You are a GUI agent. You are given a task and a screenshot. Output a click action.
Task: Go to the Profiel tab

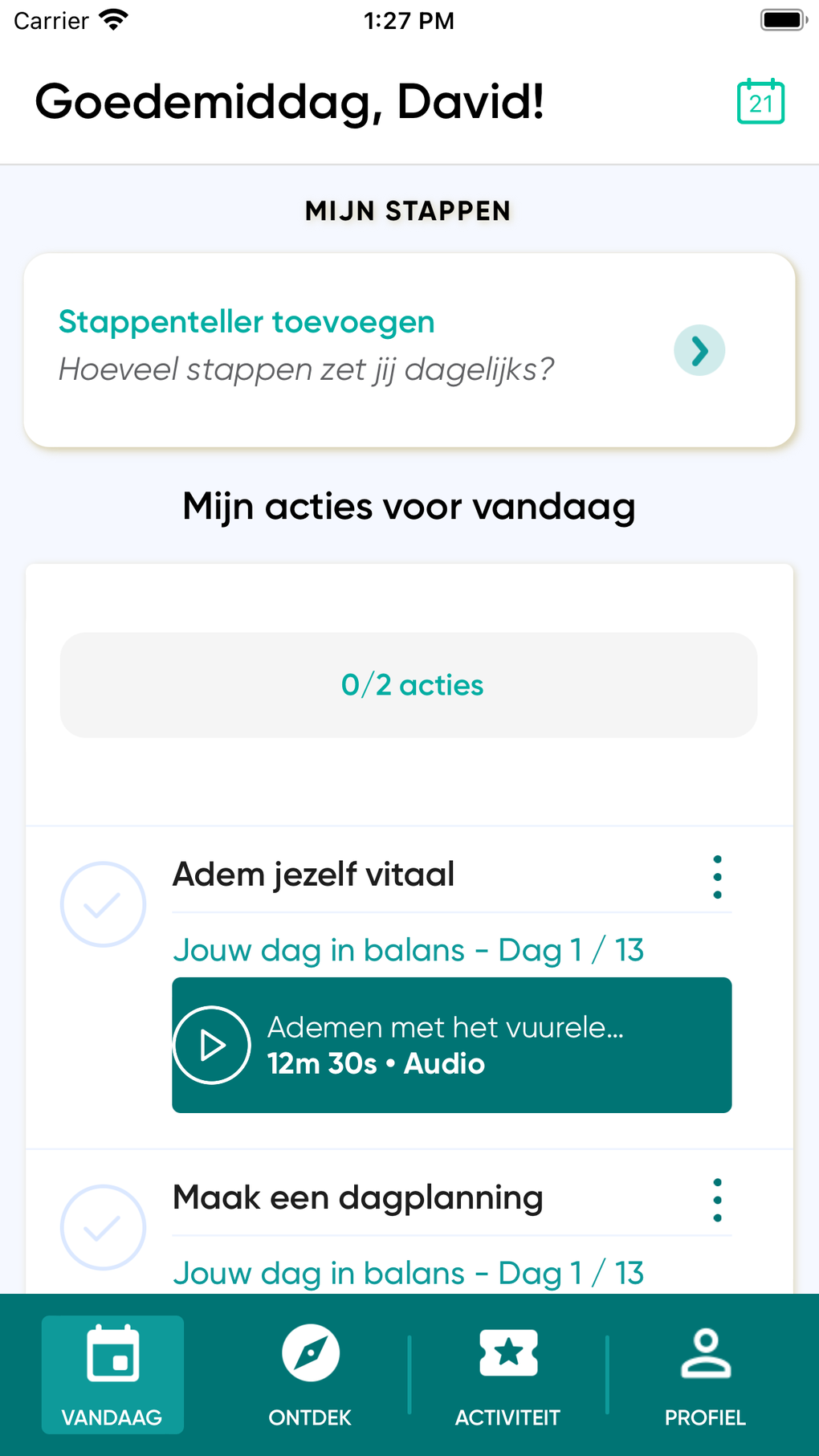(705, 1375)
